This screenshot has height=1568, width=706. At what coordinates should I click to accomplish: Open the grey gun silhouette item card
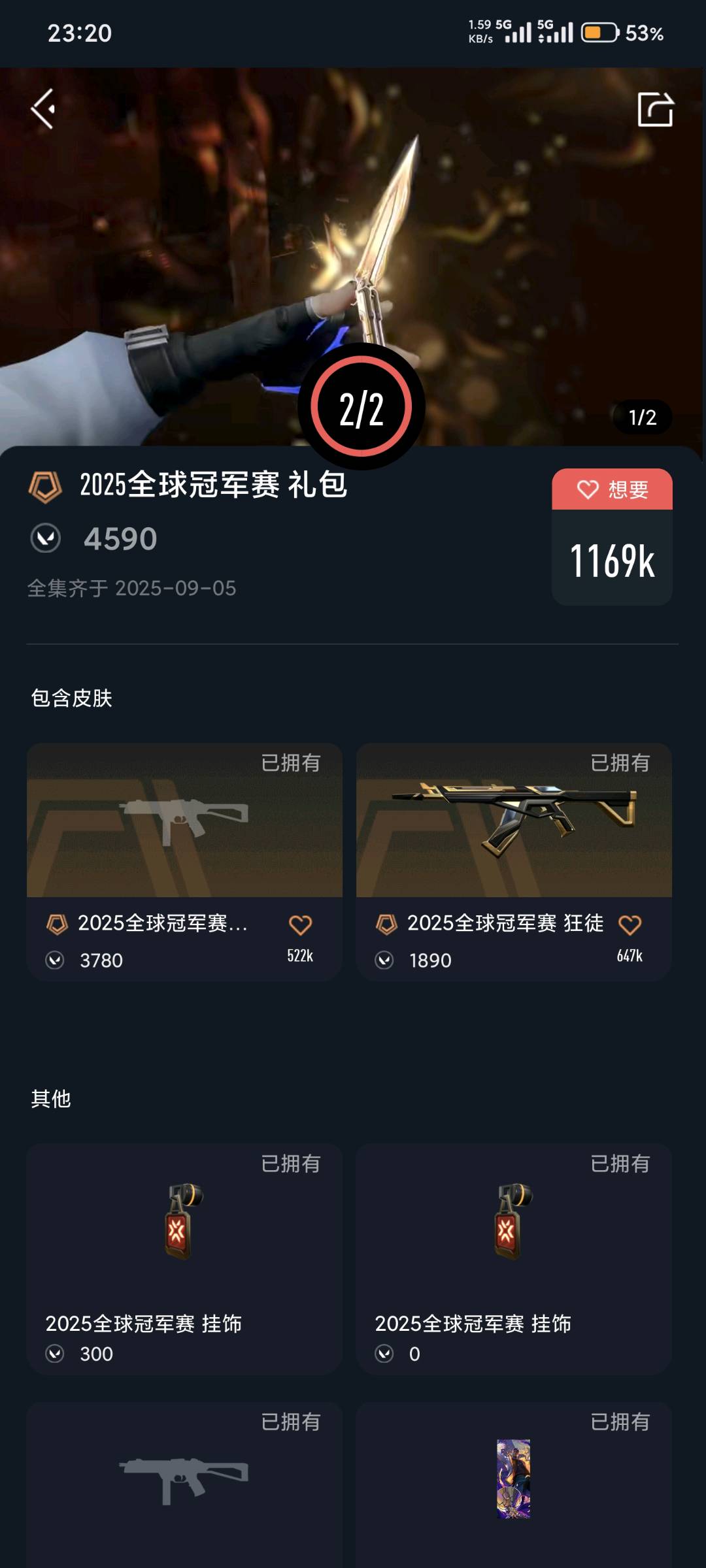point(184,1483)
